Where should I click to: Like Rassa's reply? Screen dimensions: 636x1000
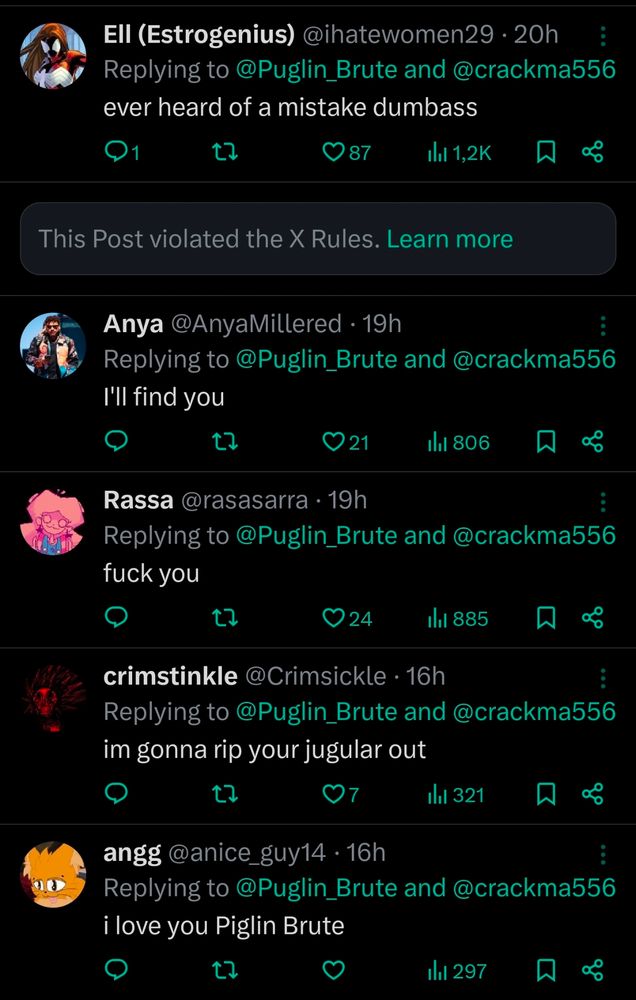point(334,618)
